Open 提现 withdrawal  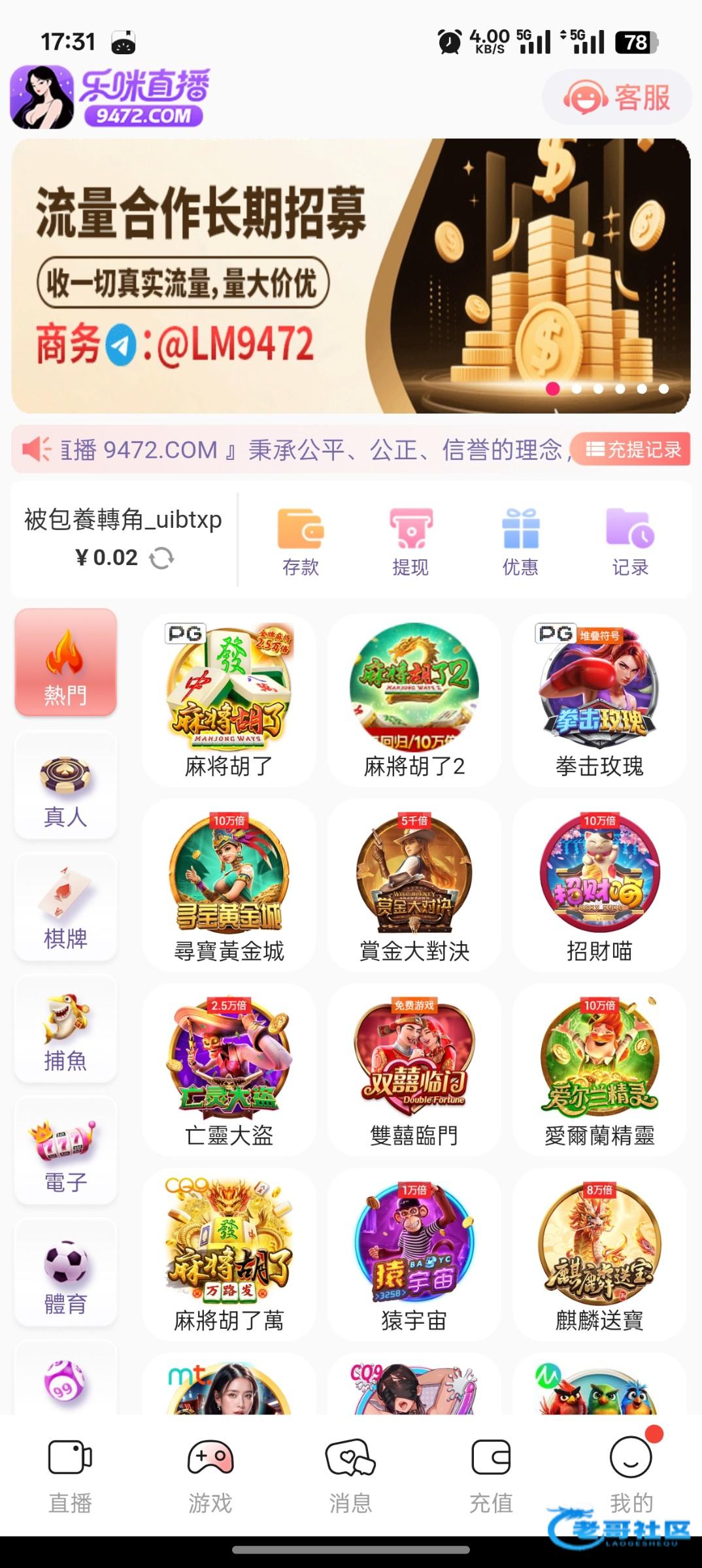(x=410, y=542)
